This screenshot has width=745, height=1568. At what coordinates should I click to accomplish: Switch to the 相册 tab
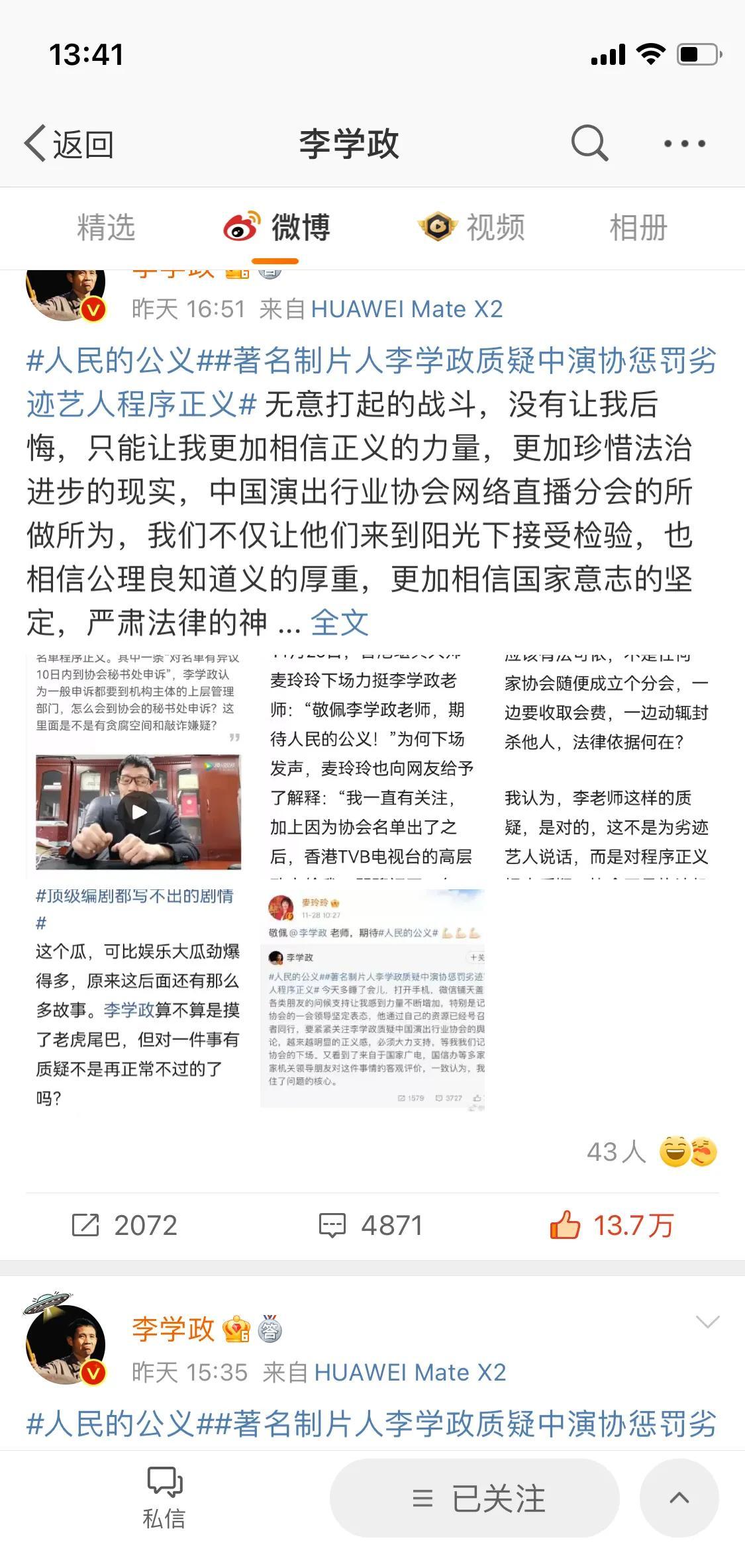coord(638,228)
